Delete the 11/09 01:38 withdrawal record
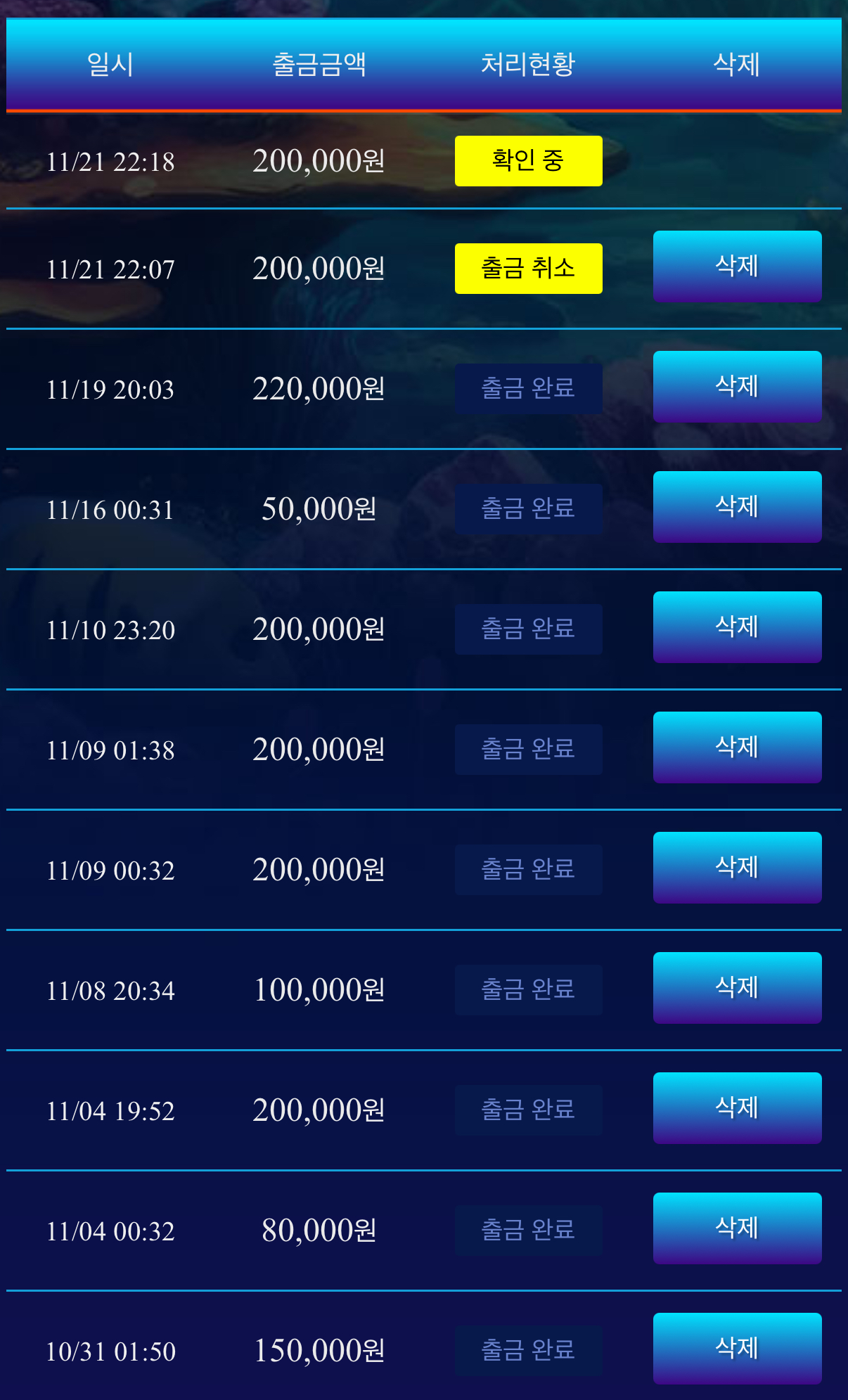 (737, 747)
